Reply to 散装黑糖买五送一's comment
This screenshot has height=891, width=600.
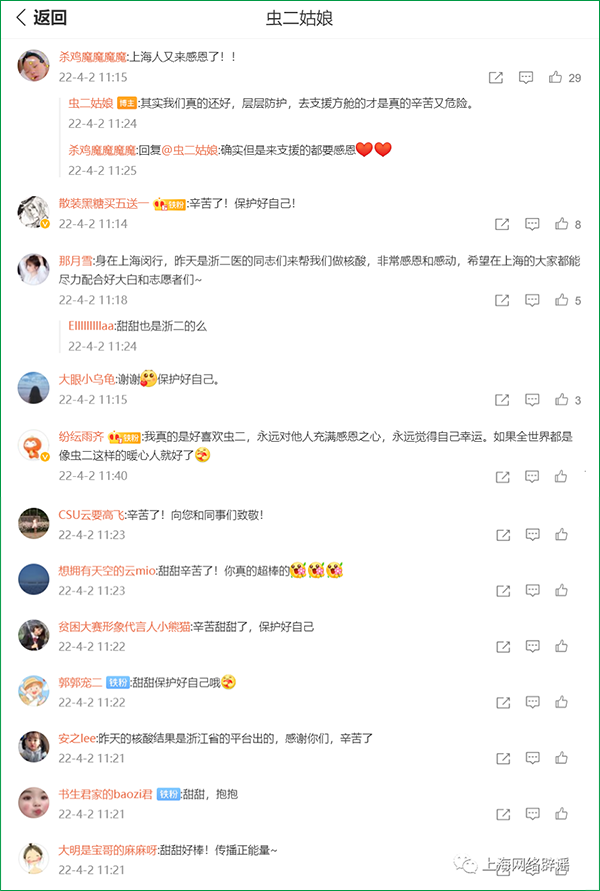[532, 224]
